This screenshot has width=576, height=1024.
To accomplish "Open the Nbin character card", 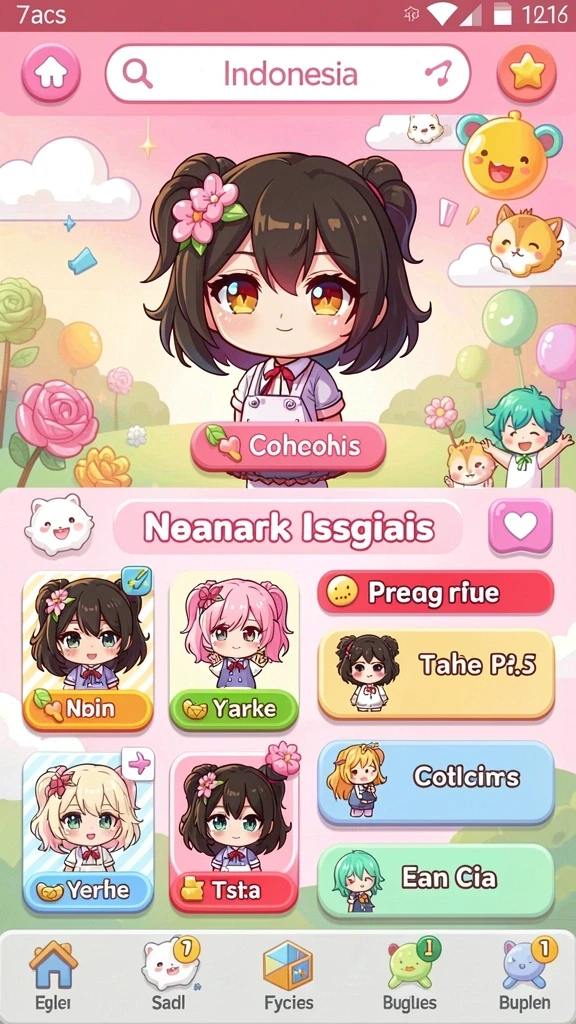I will (x=88, y=651).
